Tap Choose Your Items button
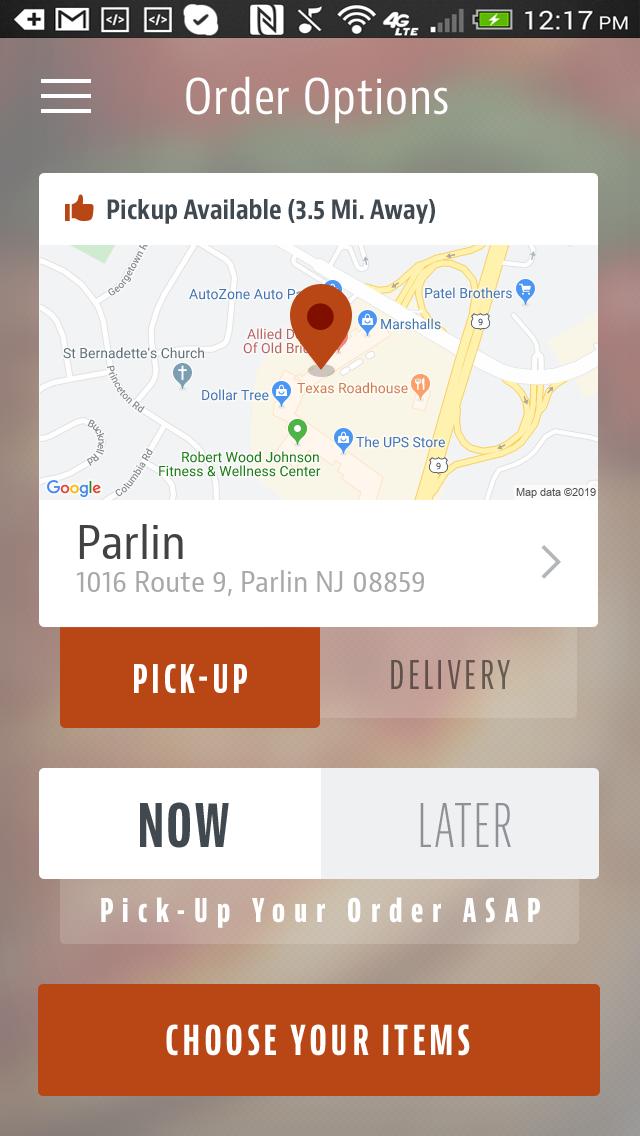Viewport: 640px width, 1136px height. pyautogui.click(x=319, y=1040)
